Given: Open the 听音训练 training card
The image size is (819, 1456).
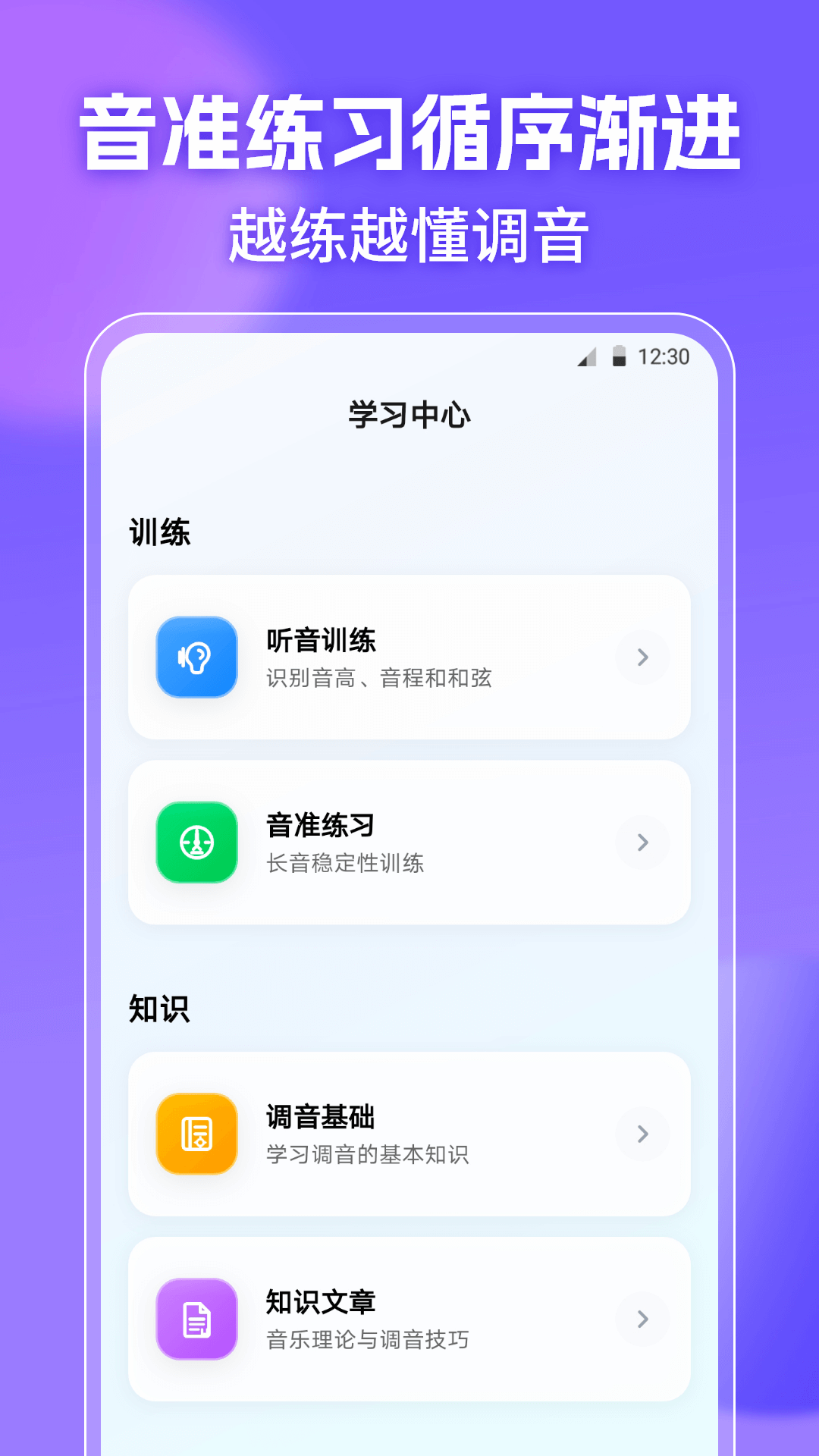Looking at the screenshot, I should tap(409, 657).
